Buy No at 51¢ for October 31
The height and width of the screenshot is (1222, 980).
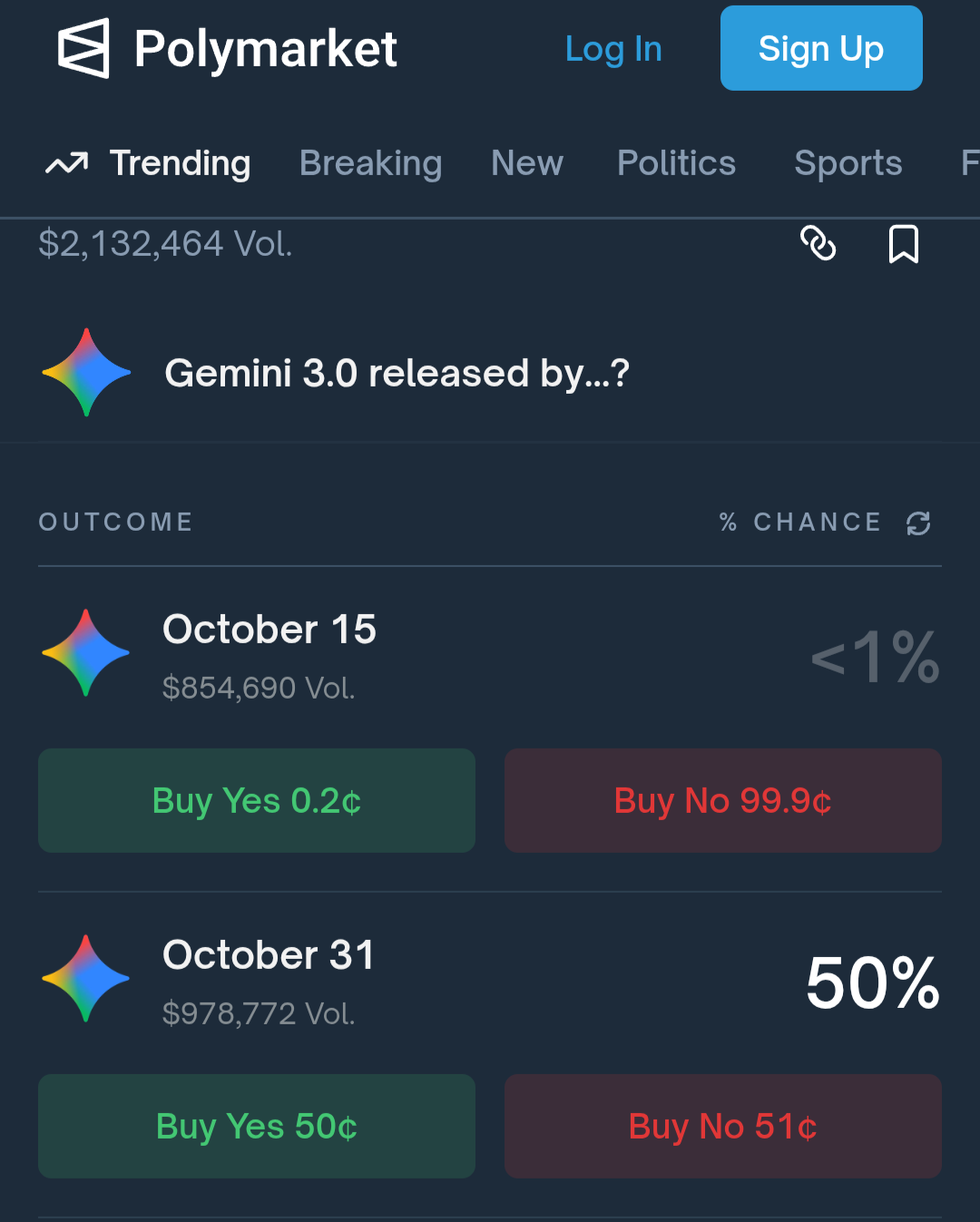(722, 1126)
